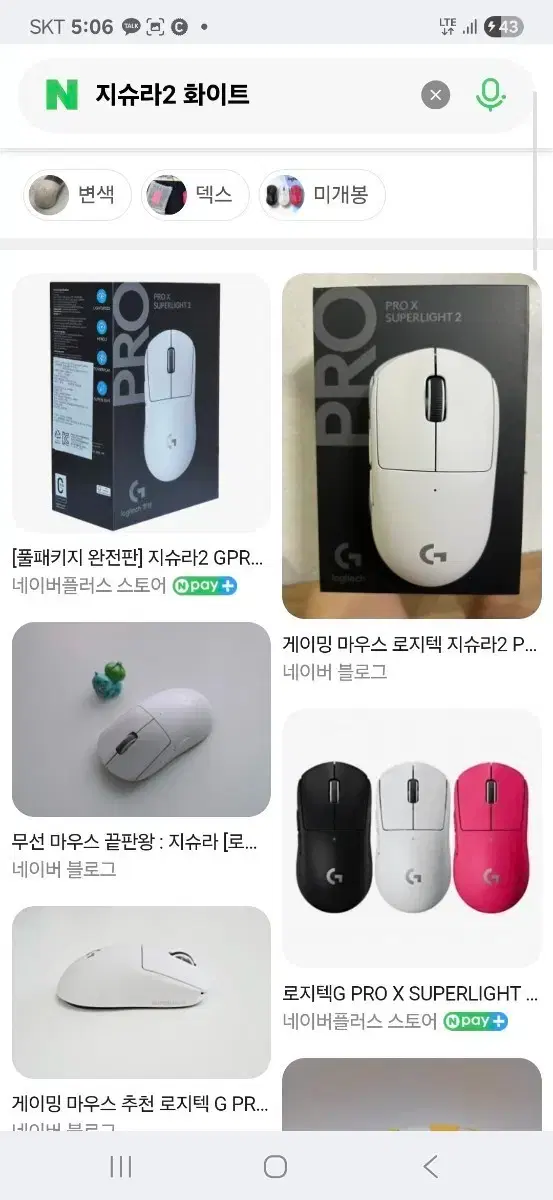Tap the green Naver N logo

61,95
